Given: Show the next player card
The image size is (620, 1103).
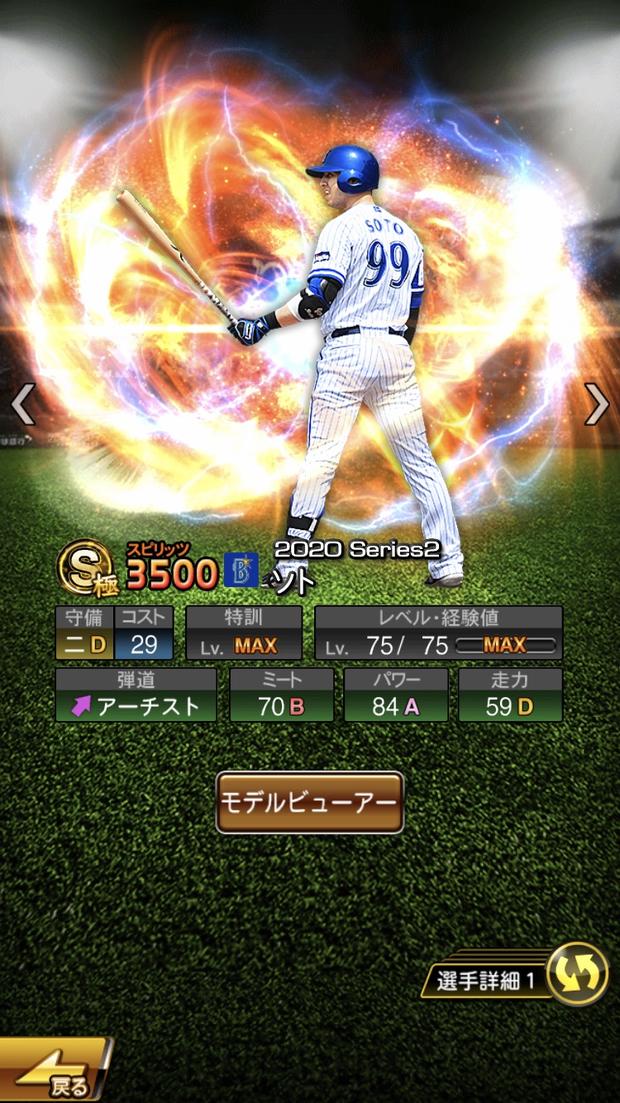Looking at the screenshot, I should [596, 404].
